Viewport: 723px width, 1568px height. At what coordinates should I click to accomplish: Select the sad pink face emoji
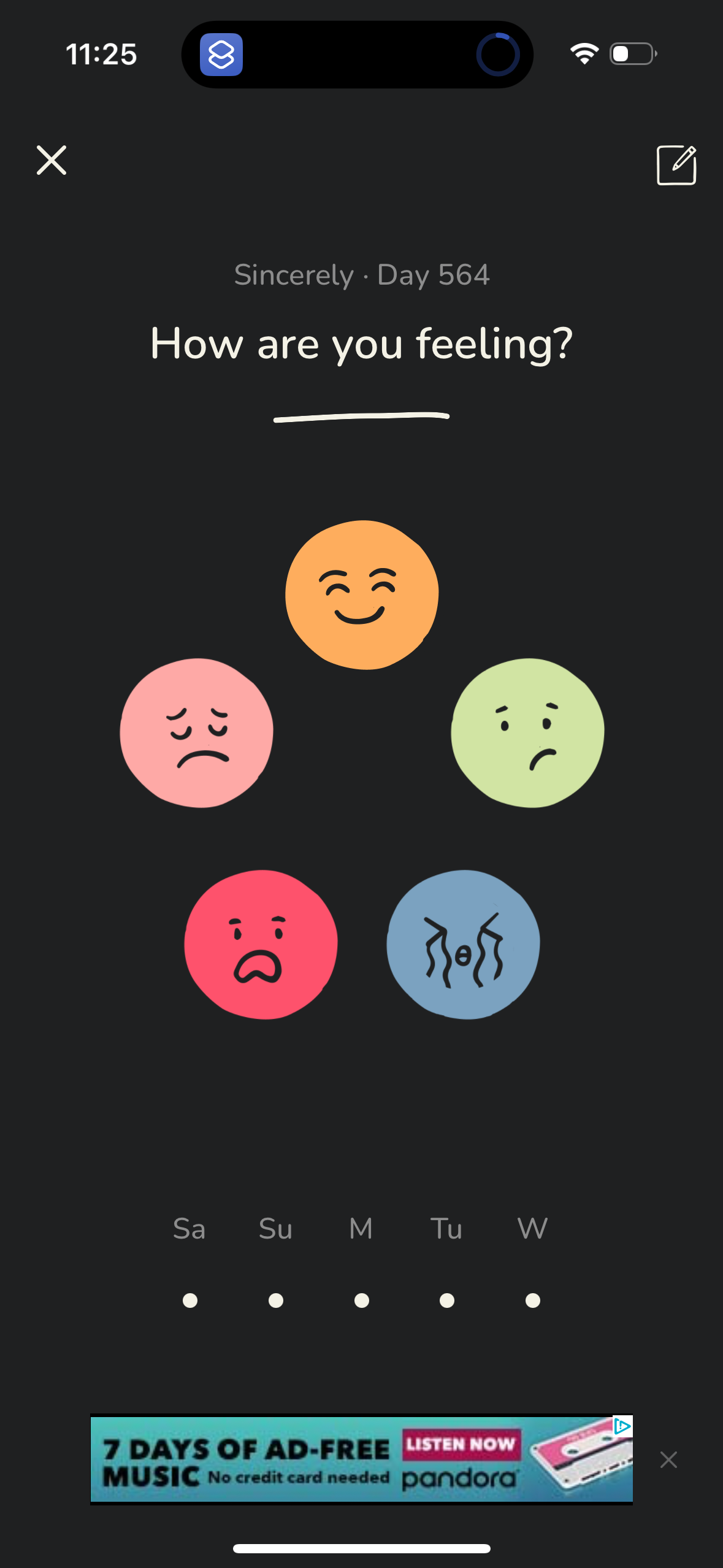[x=197, y=732]
